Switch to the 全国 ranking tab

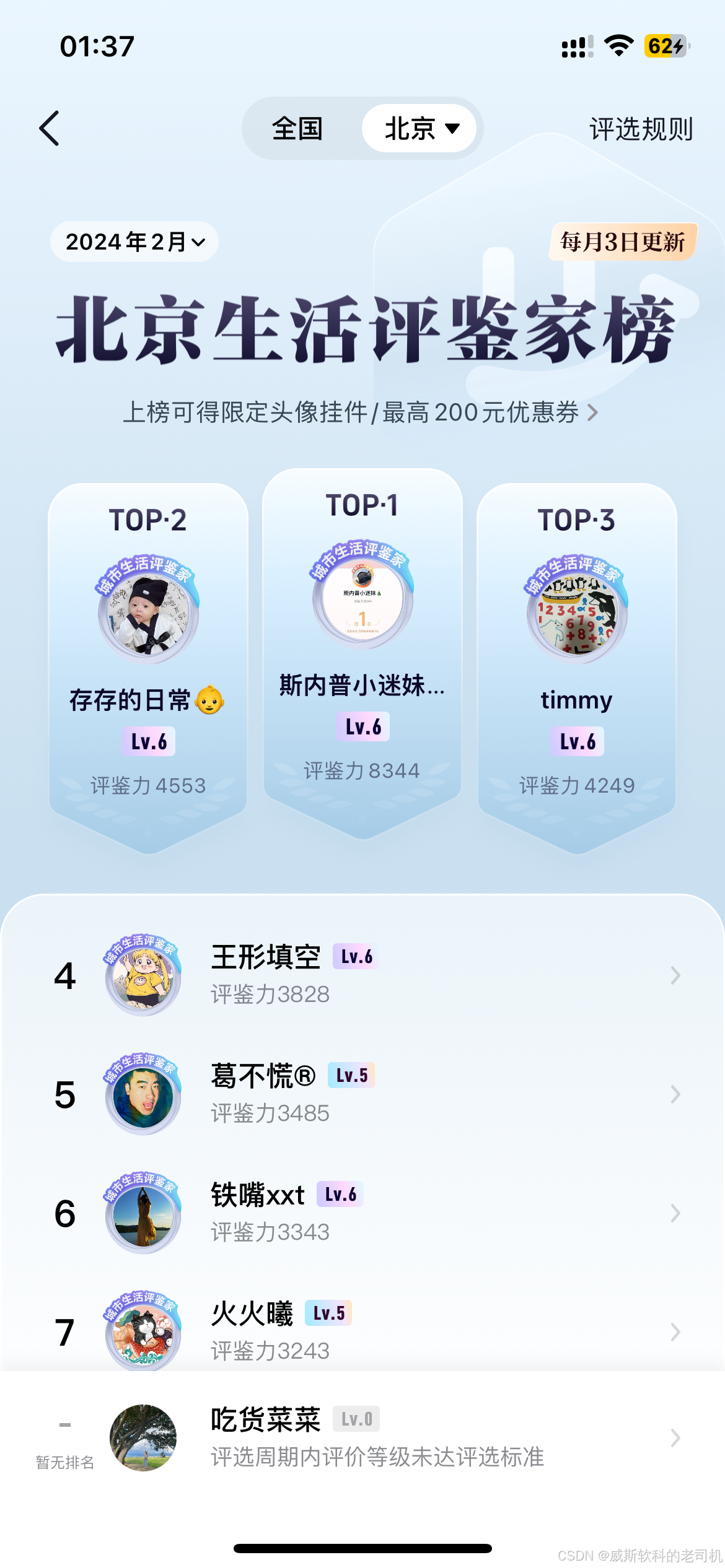coord(297,129)
